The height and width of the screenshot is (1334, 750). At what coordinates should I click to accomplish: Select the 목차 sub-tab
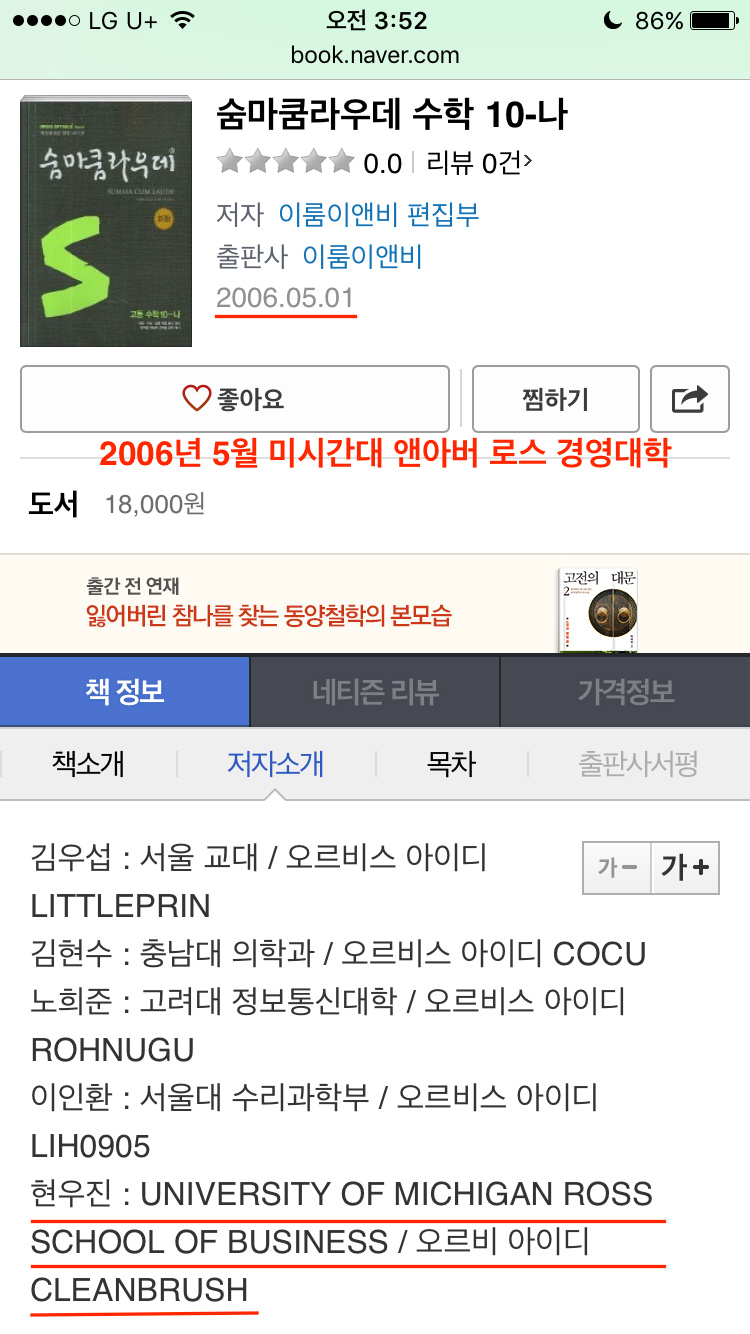(x=451, y=764)
